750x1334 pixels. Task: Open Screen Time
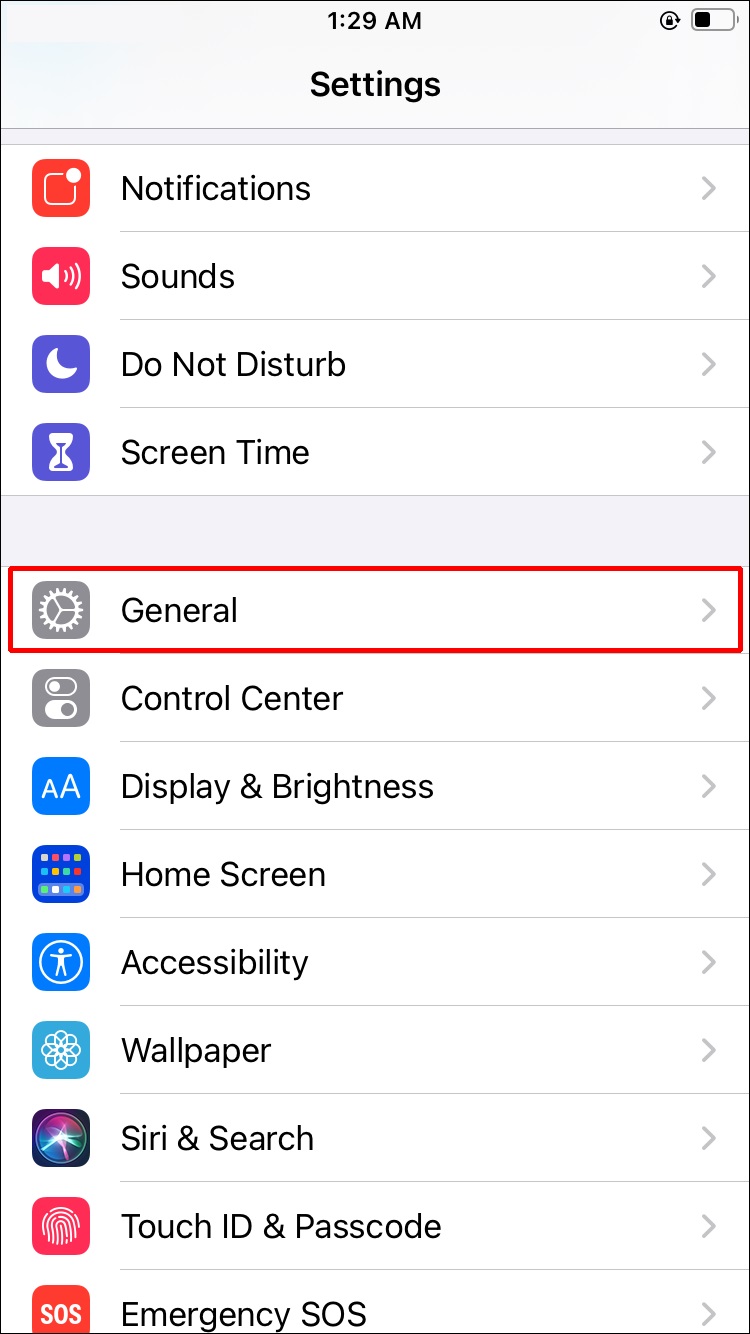click(375, 452)
